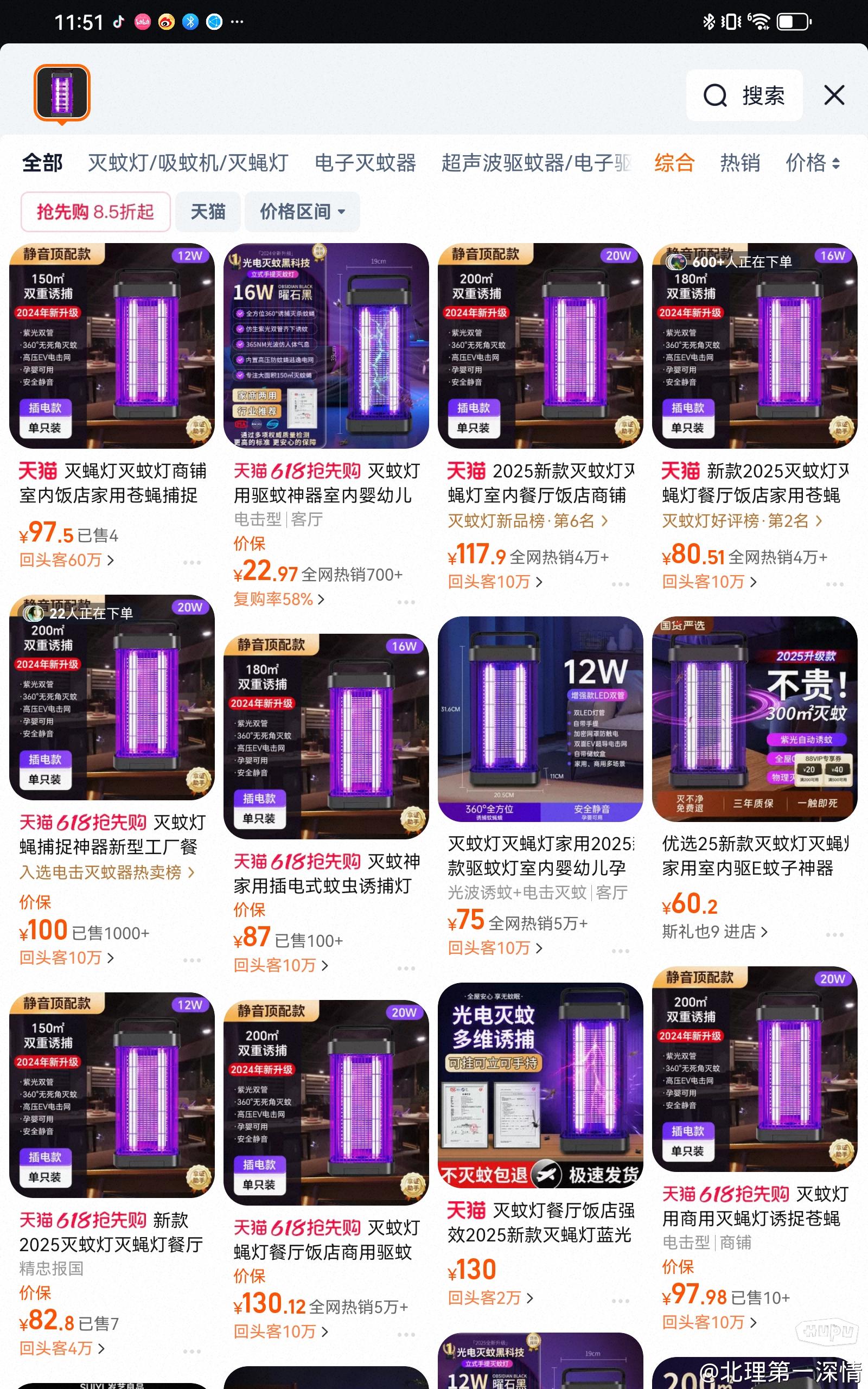The image size is (868, 1389).
Task: Apply the 抢先购 8.5折起 filter chip
Action: pos(95,212)
